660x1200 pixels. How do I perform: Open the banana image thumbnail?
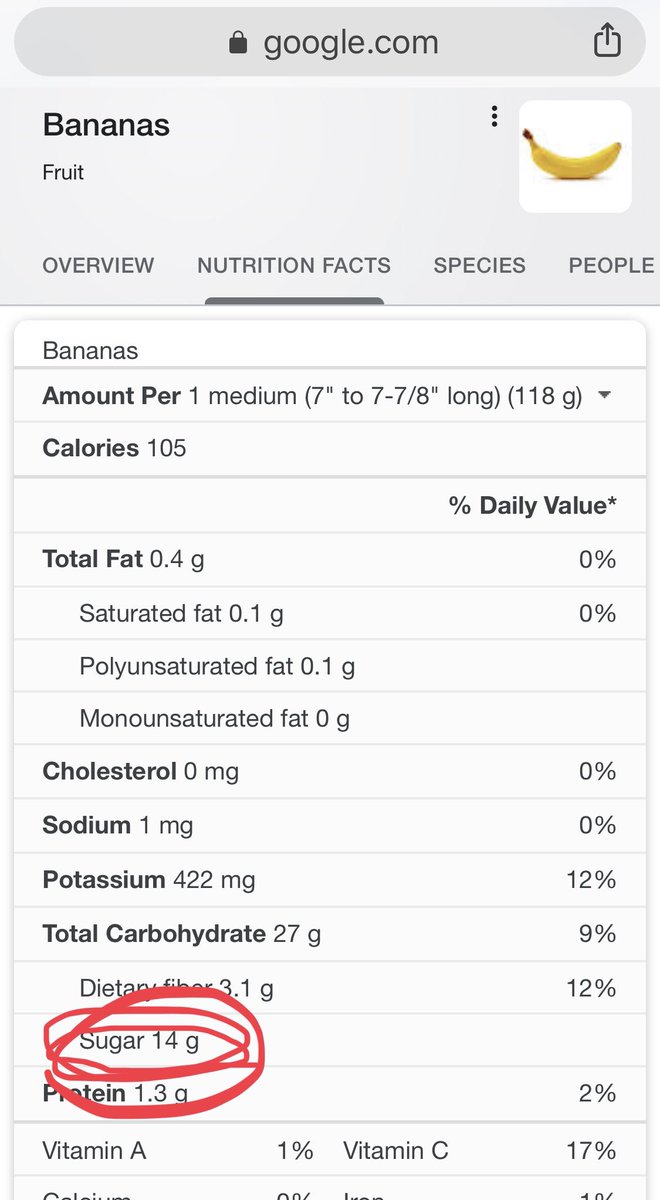575,156
